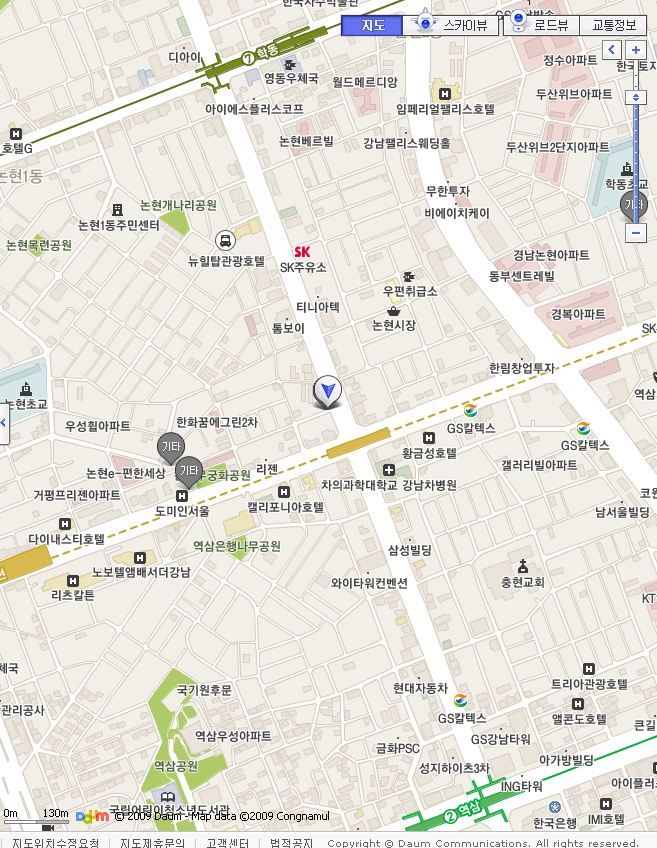Tap the blue arrow location marker
Screen dimensions: 657x848
coord(327,391)
